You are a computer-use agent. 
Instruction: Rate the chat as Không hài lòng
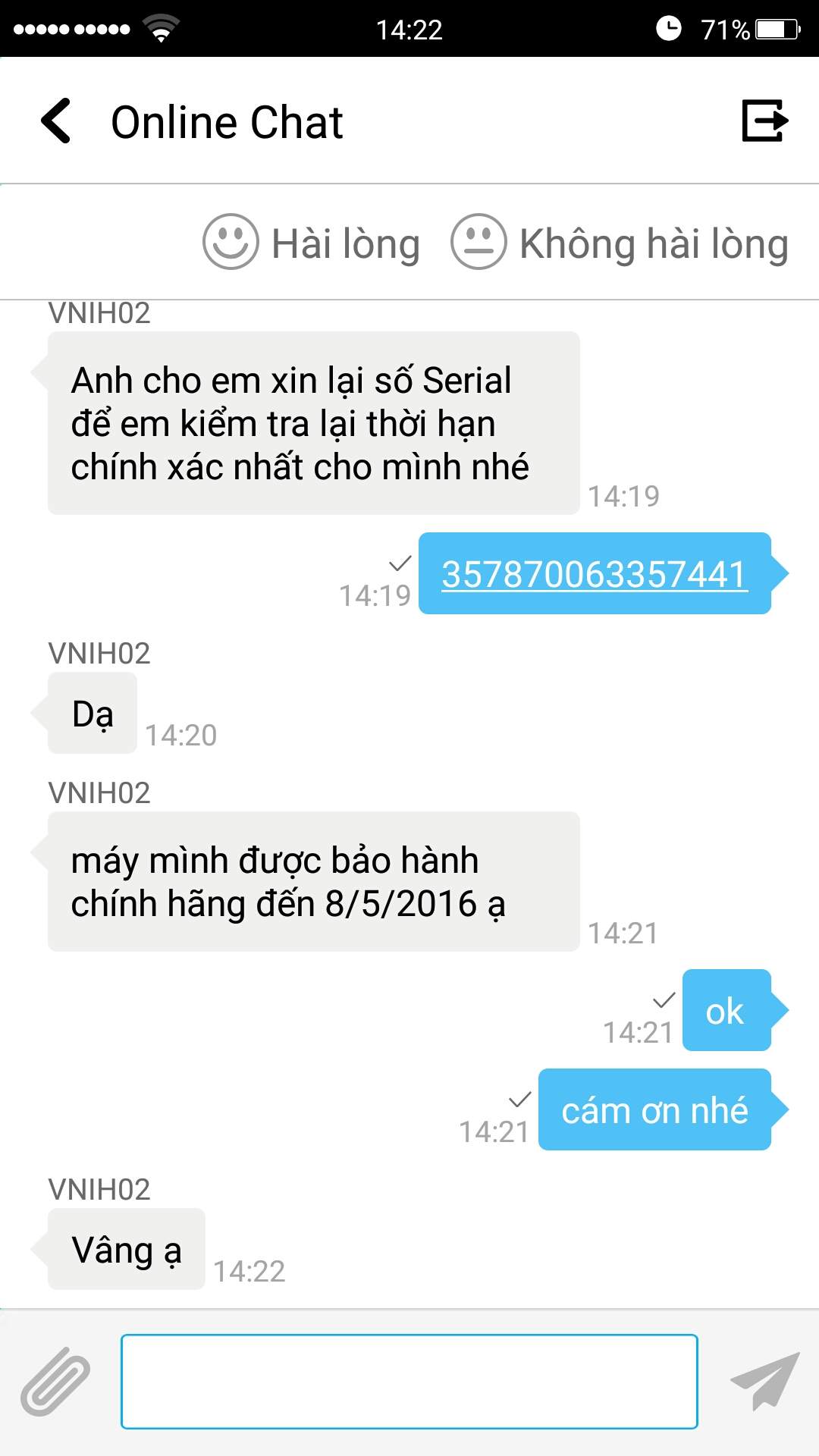tap(620, 243)
